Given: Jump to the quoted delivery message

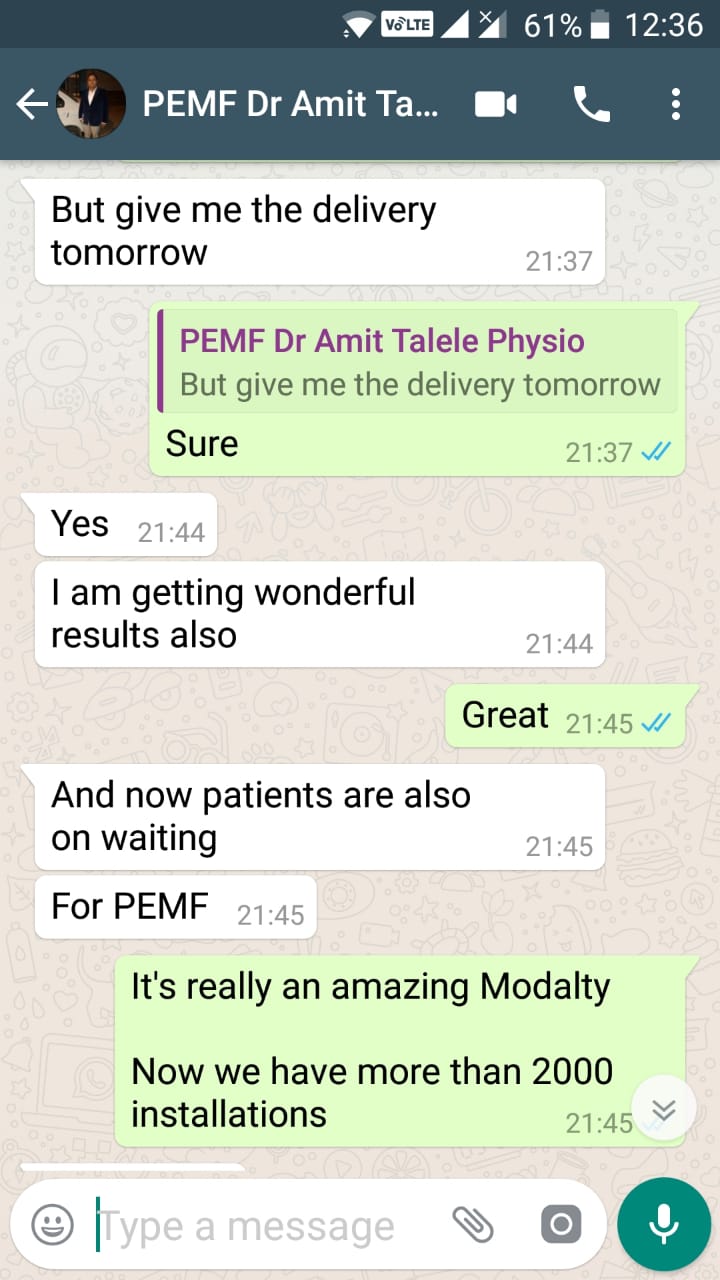Looking at the screenshot, I should point(418,361).
